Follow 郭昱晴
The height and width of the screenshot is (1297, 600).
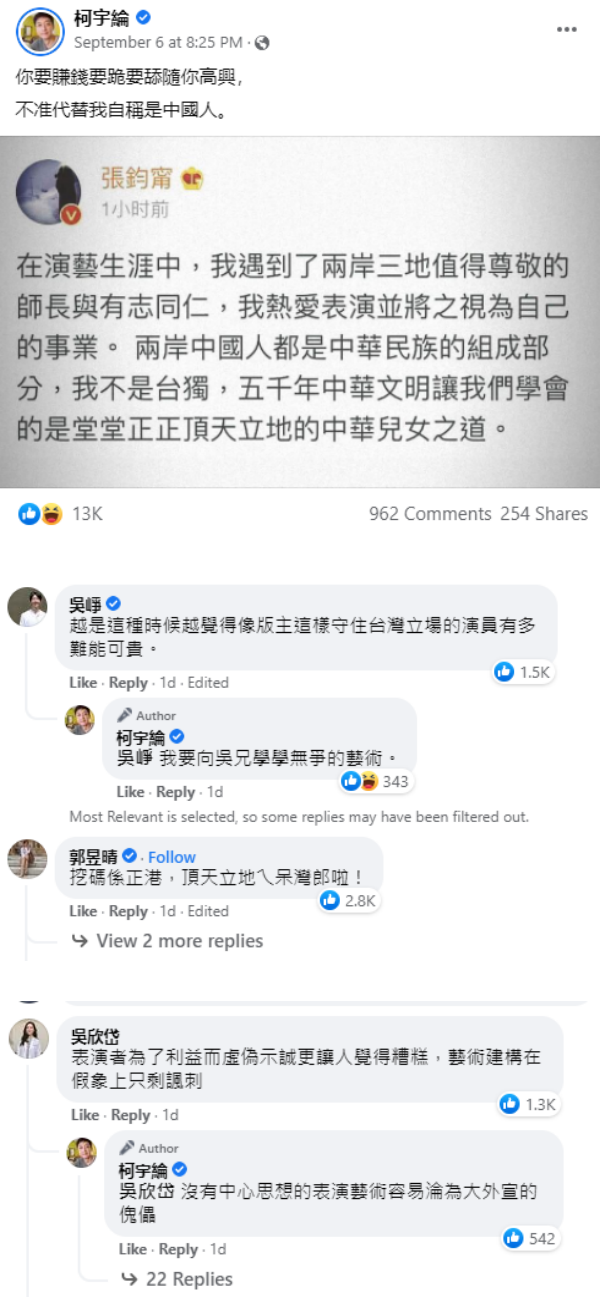(172, 857)
